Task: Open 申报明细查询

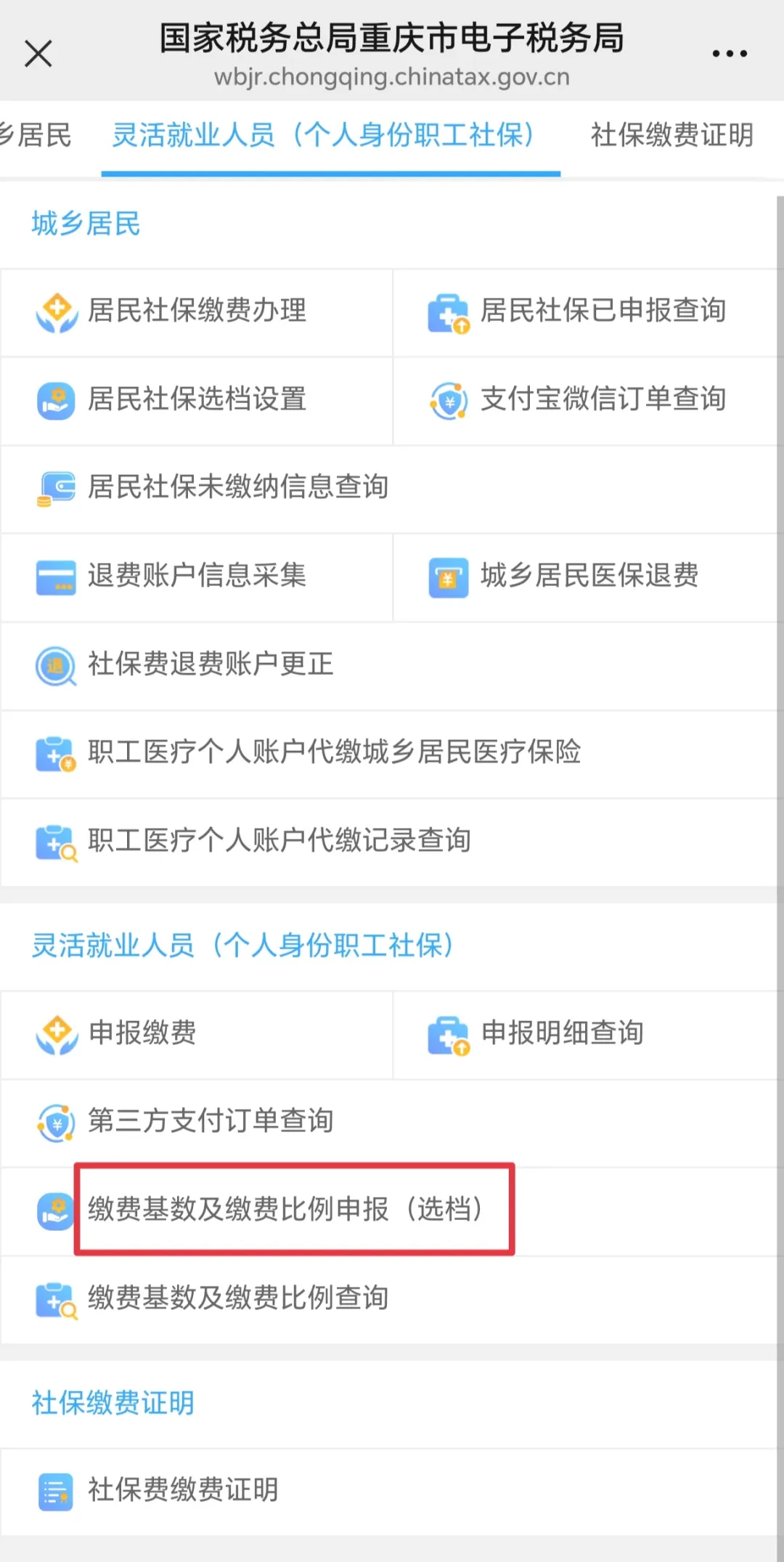Action: pos(563,1033)
